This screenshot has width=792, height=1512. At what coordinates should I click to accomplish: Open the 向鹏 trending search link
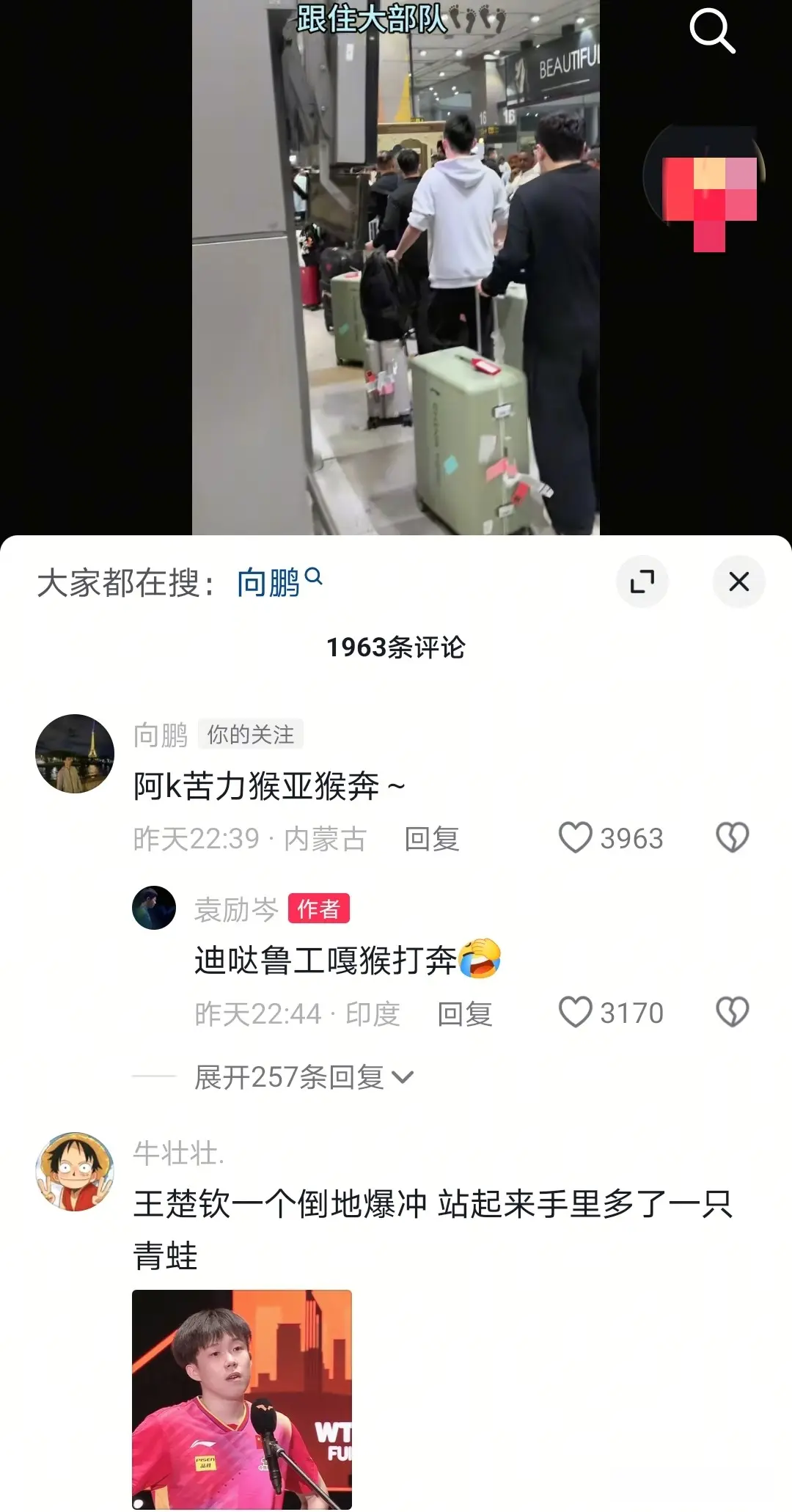(268, 580)
